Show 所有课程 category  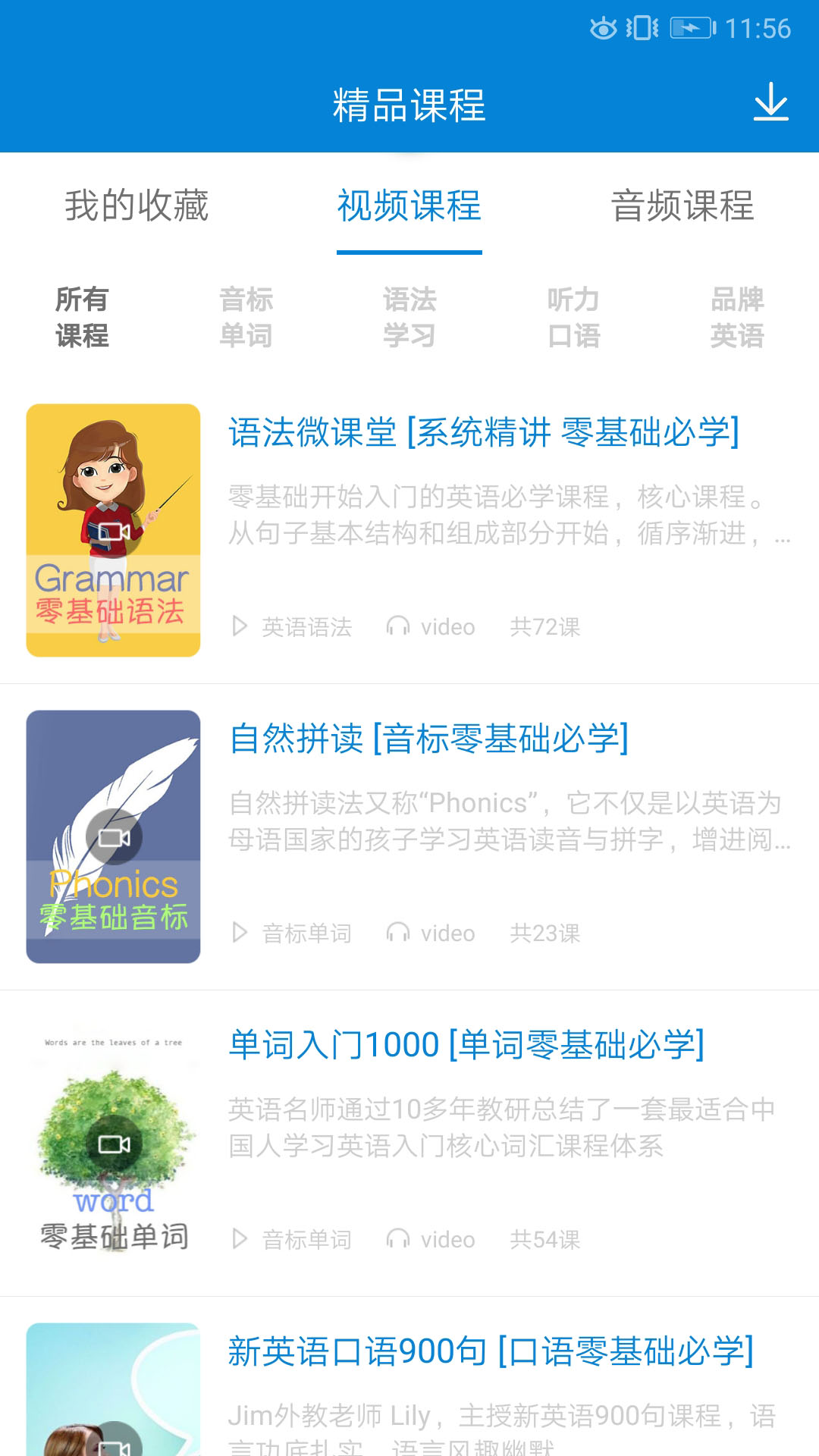pos(82,317)
